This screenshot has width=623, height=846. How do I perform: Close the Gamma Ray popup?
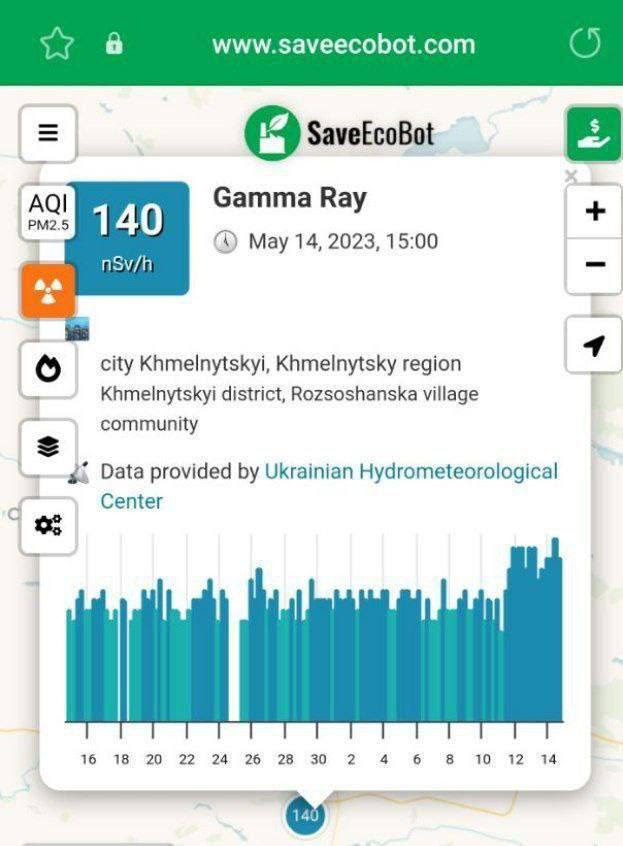click(x=571, y=177)
